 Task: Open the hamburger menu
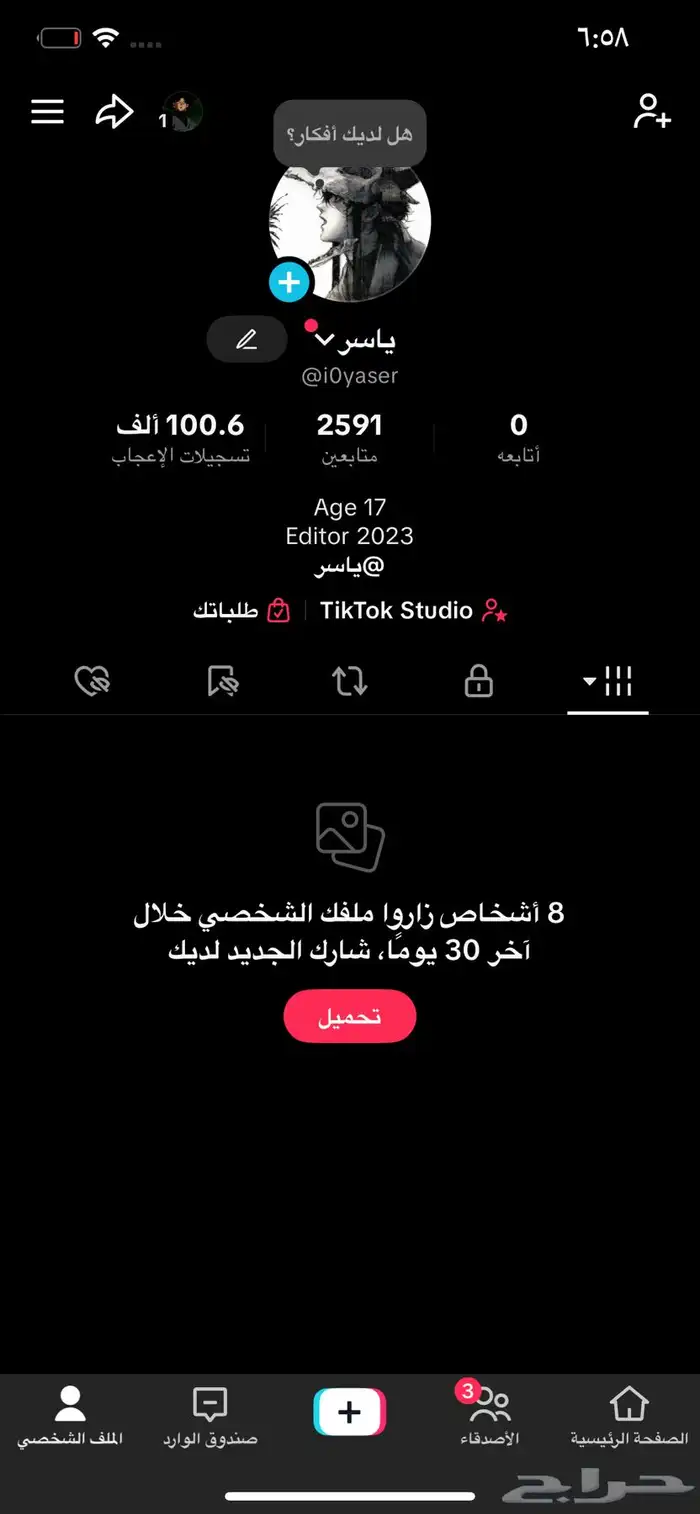tap(47, 112)
